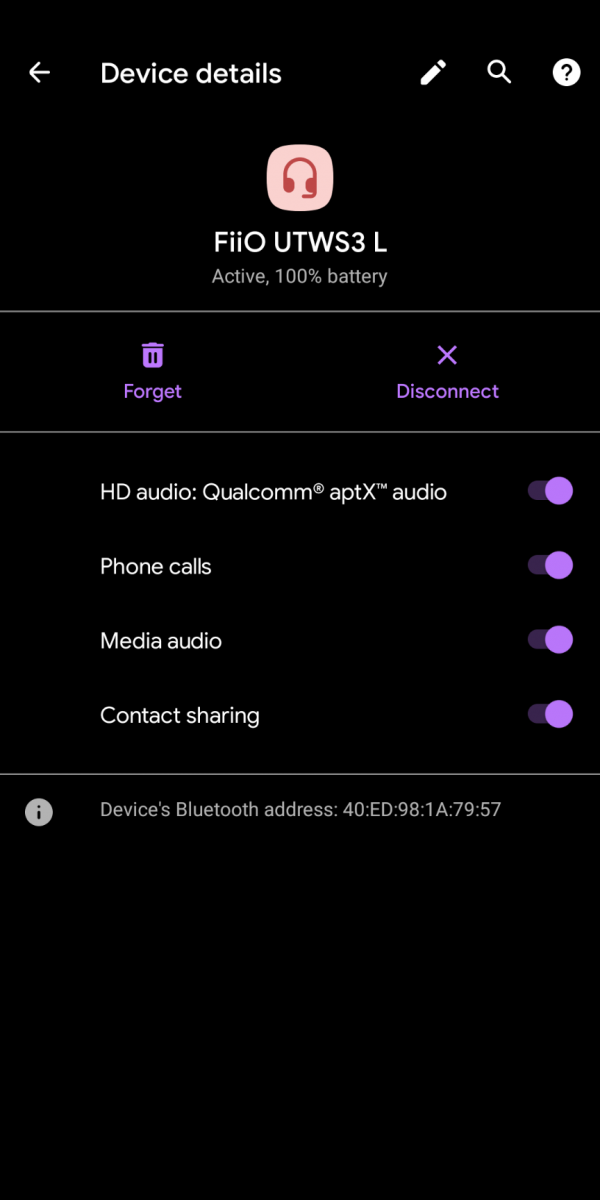This screenshot has width=600, height=1200.
Task: Disconnect the FiiO UTWS3 L
Action: (x=447, y=371)
